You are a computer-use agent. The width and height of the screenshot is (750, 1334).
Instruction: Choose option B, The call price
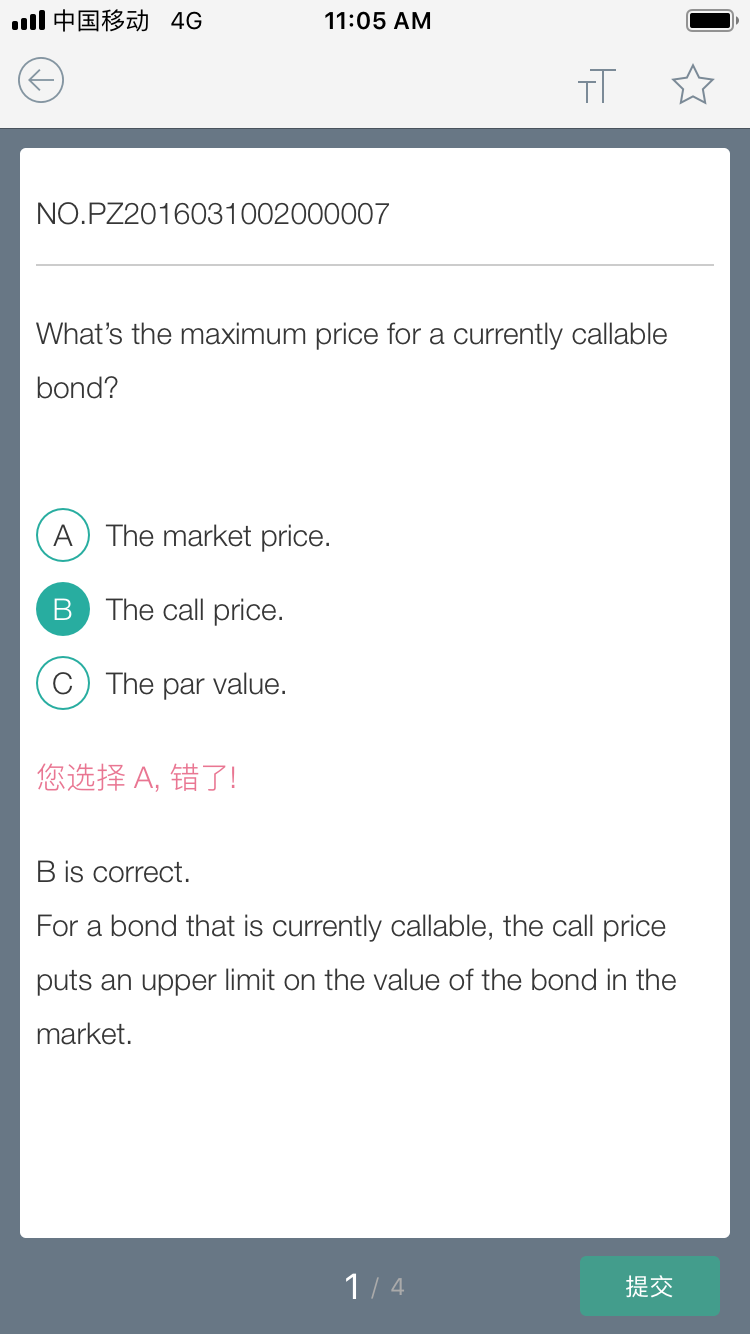click(160, 610)
